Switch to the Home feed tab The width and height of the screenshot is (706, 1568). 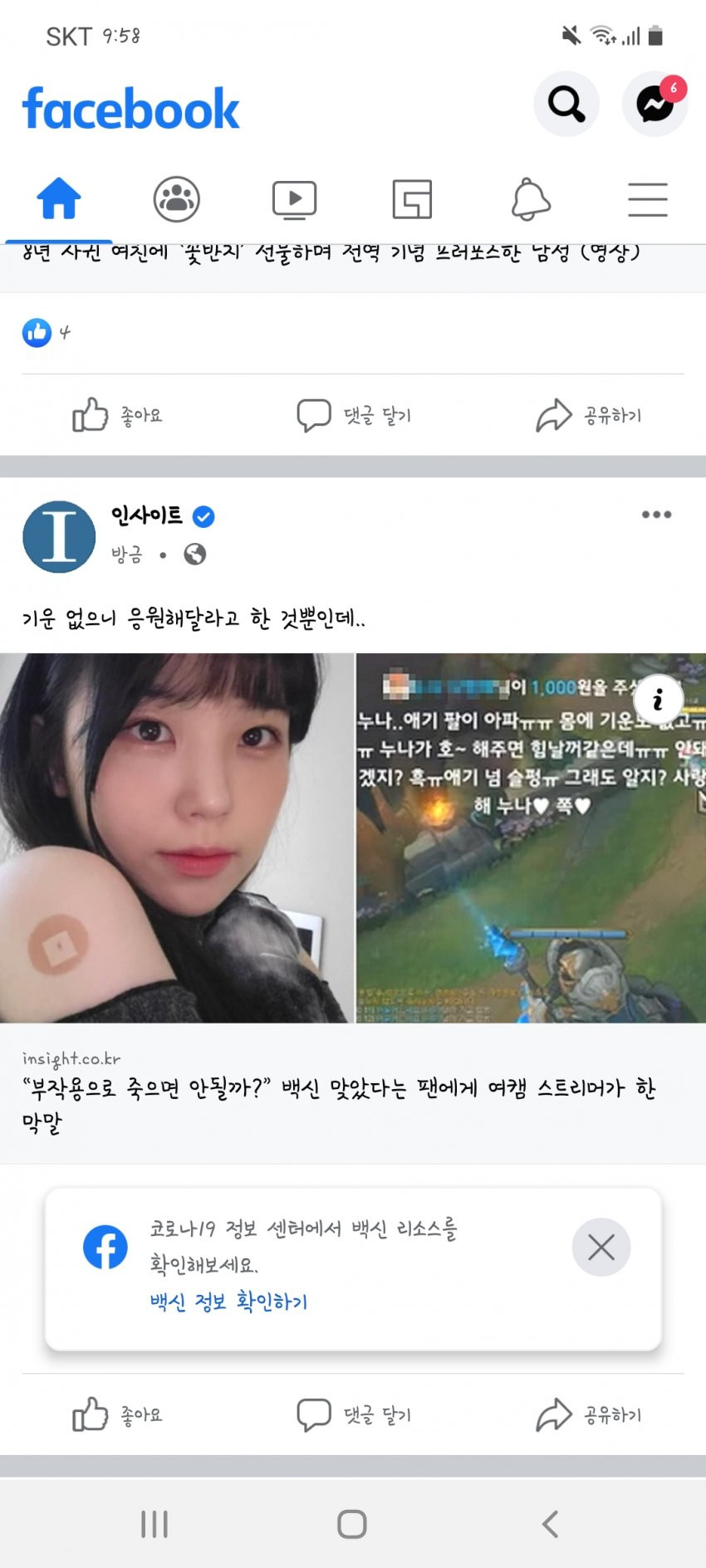(58, 199)
